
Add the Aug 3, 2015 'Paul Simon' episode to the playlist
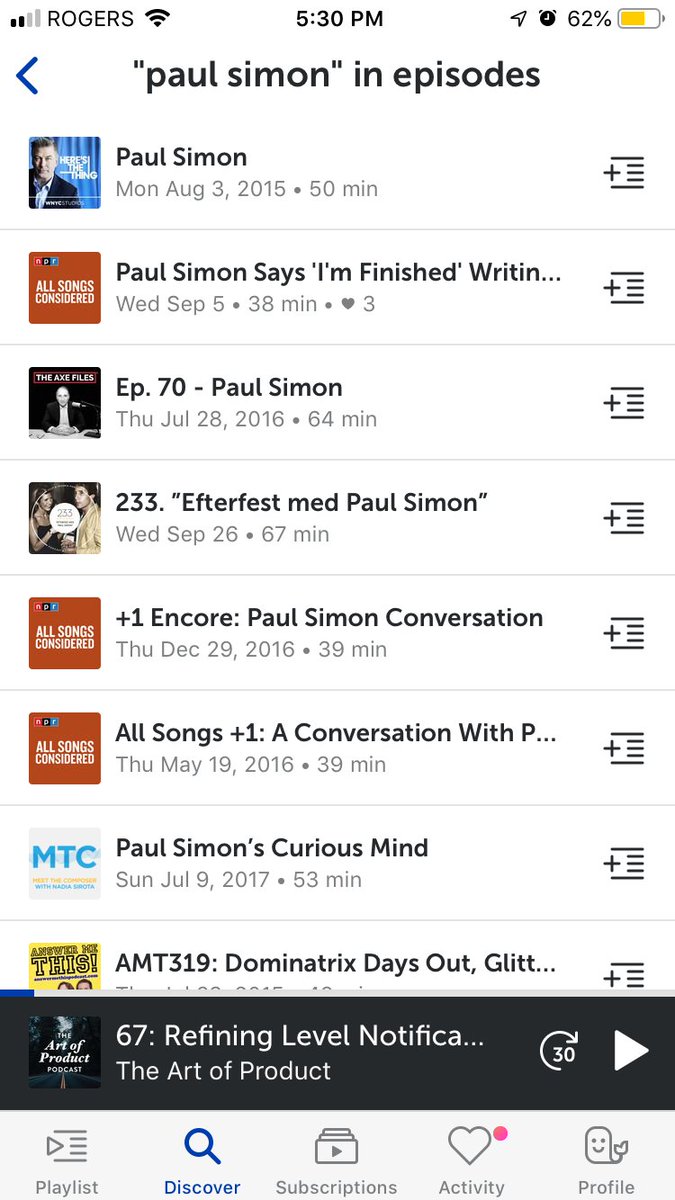(624, 173)
